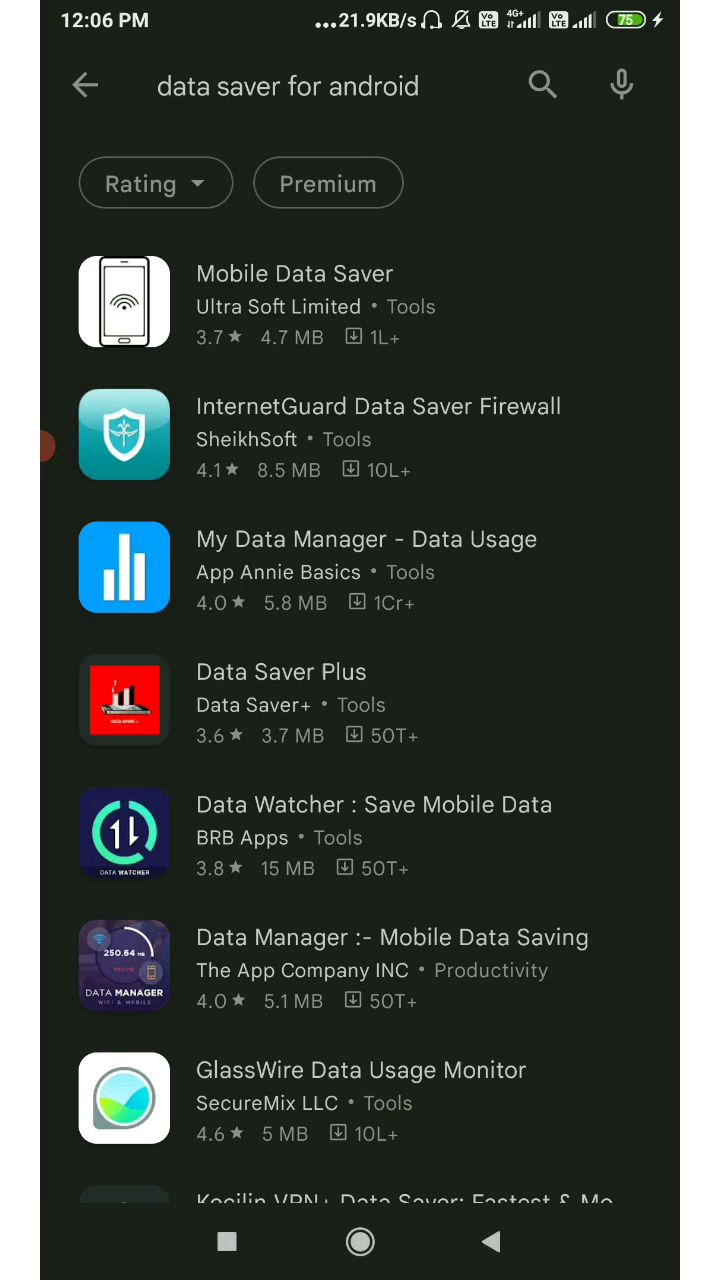Open InternetGuard Data Saver Firewall result
This screenshot has height=1280, width=720.
[x=378, y=407]
